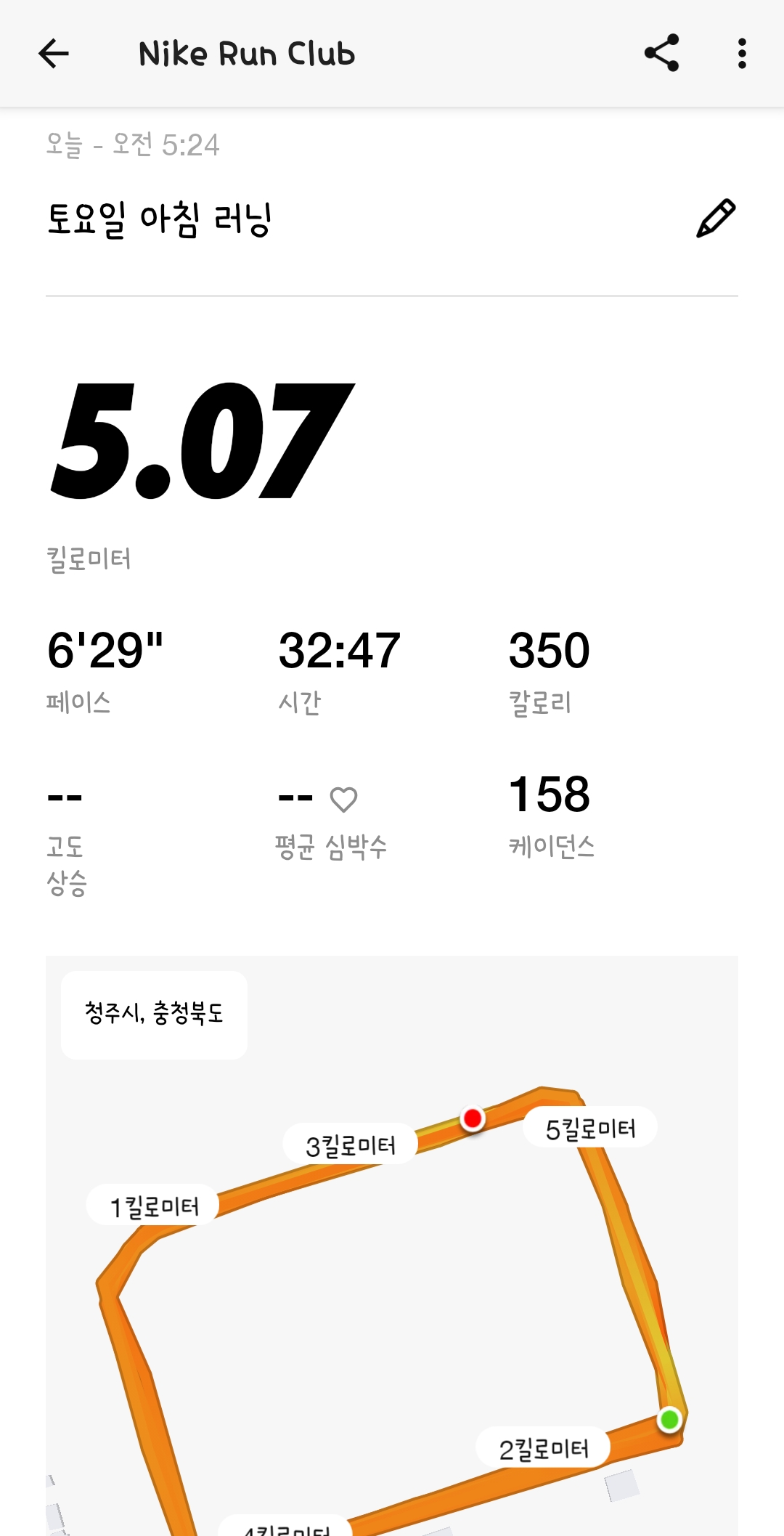Open the overflow menu
The width and height of the screenshot is (784, 1536).
click(x=741, y=54)
